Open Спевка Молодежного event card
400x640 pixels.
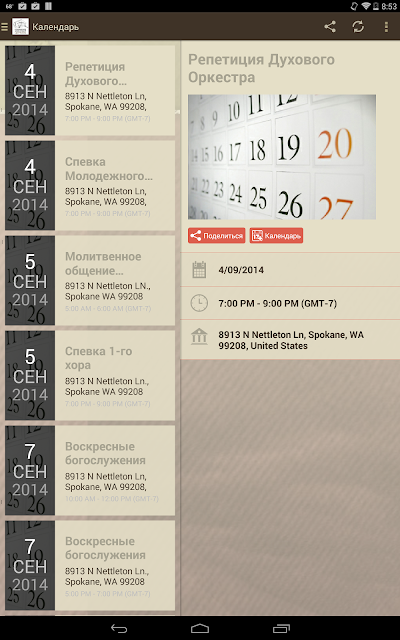90,185
